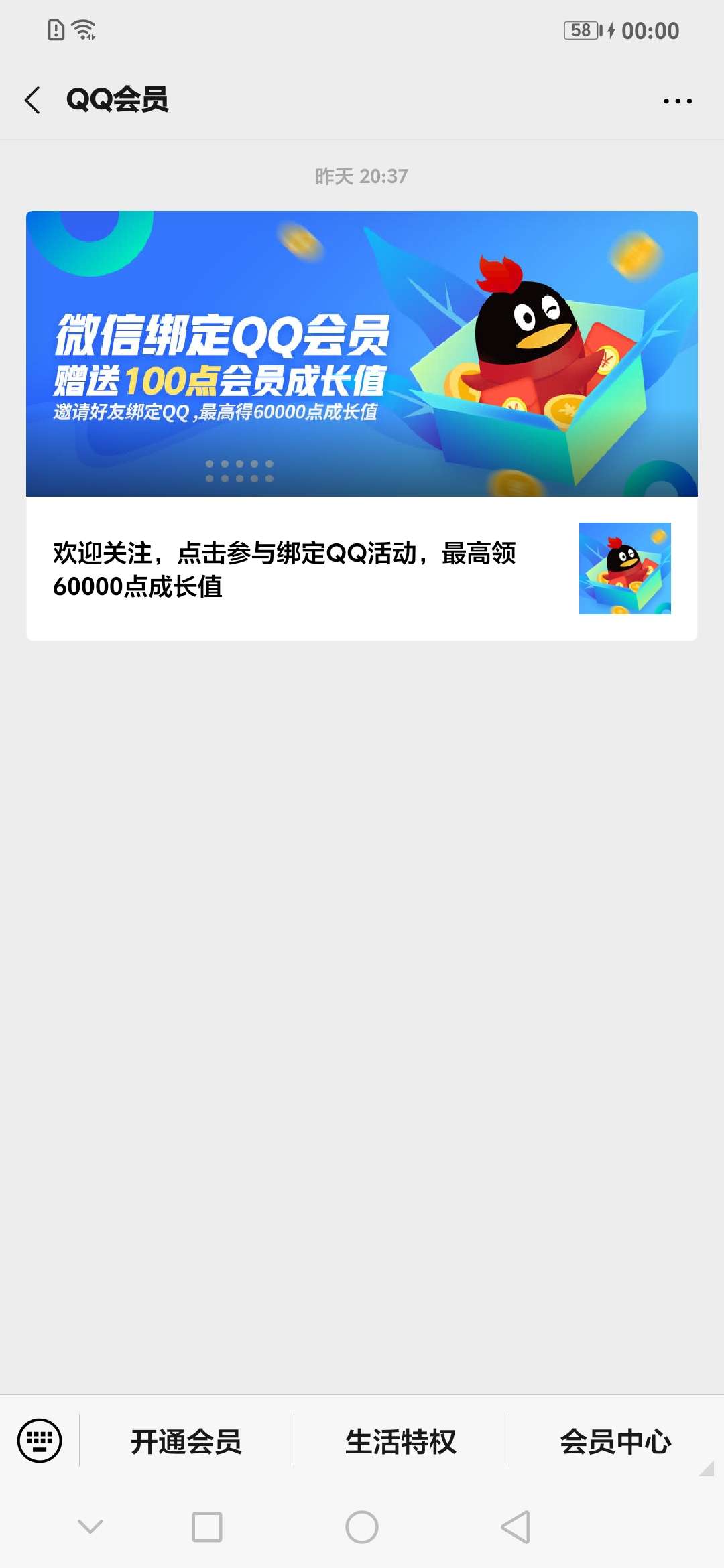Open the recent apps view
Screen dimensions: 724x1568
[207, 1527]
